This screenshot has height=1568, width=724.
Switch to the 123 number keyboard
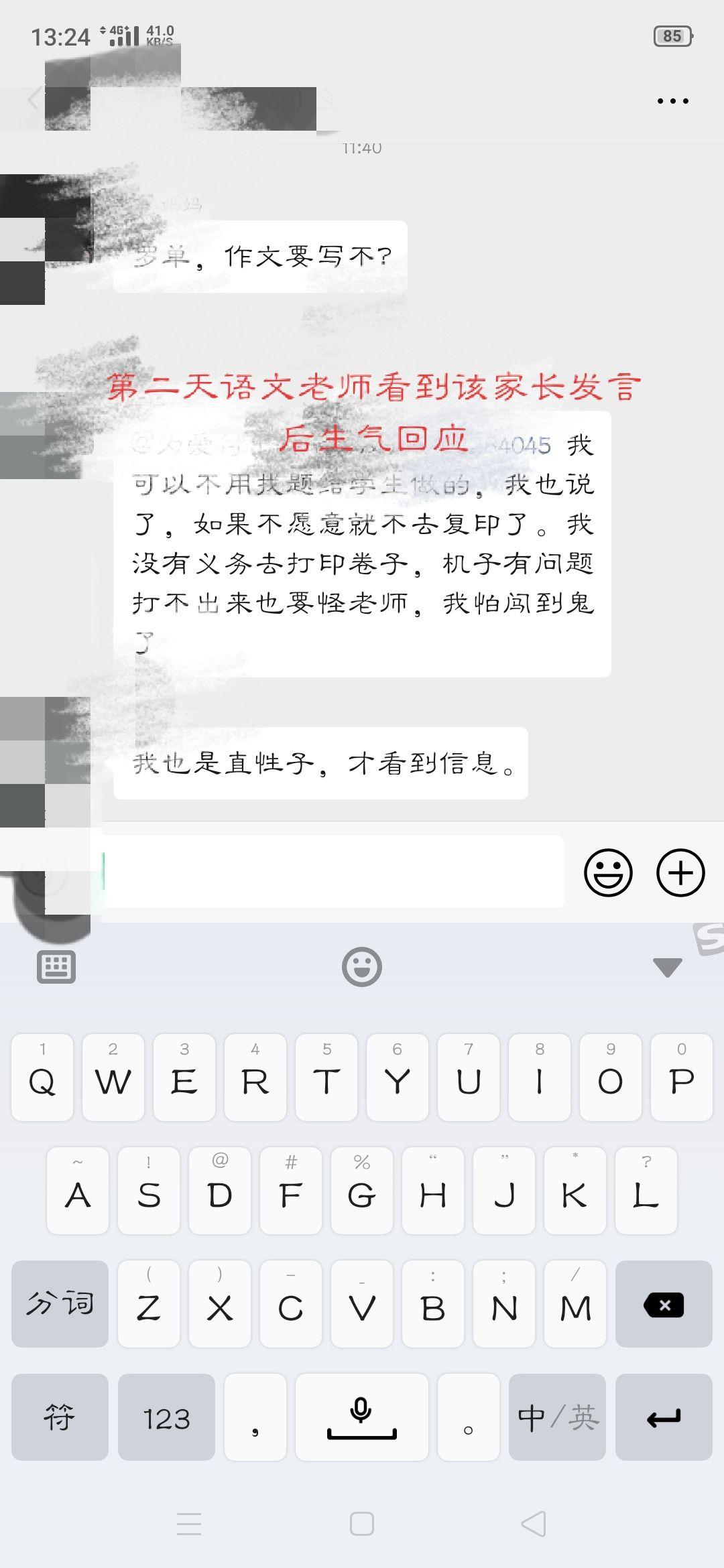click(166, 1417)
